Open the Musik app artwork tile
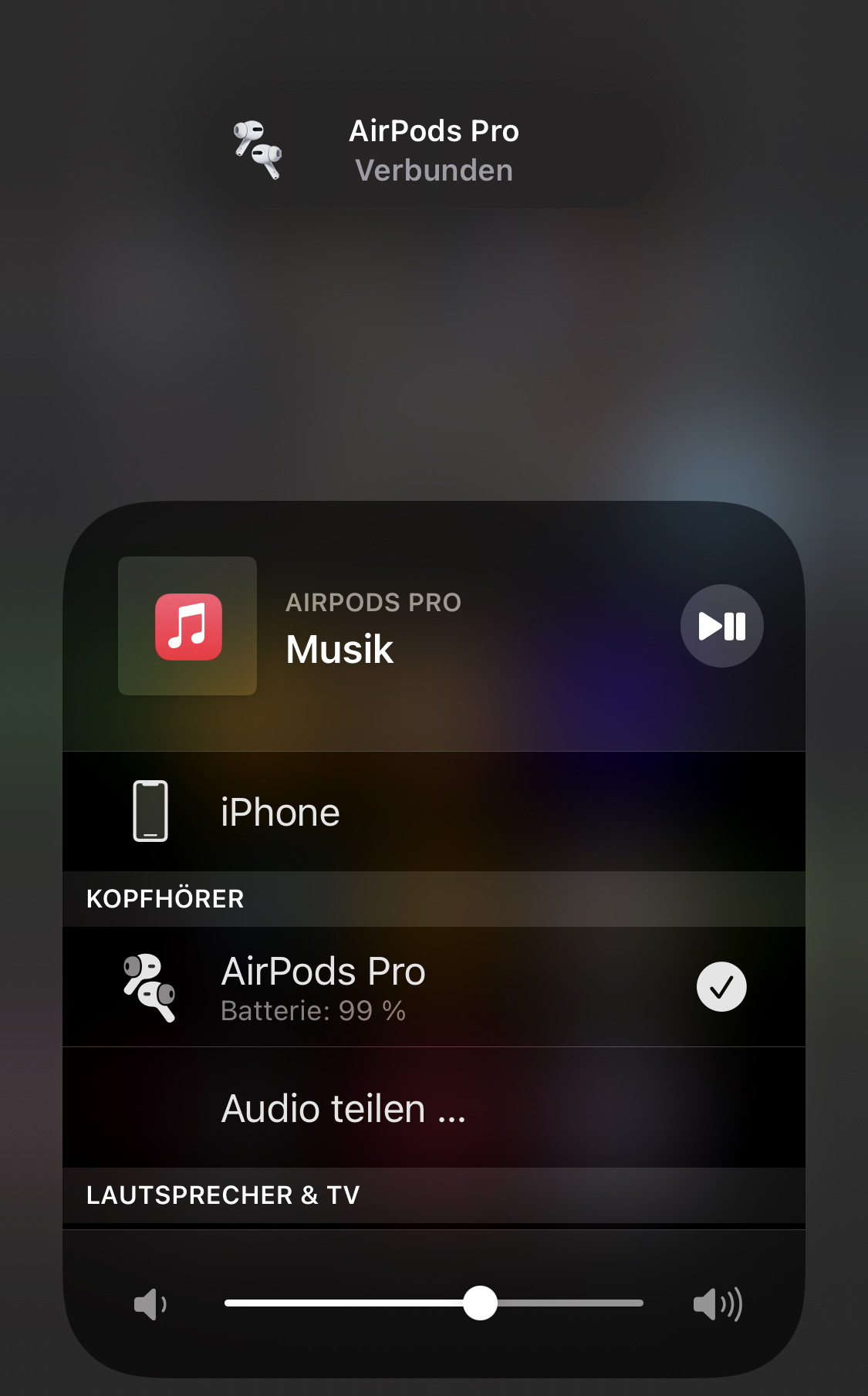Viewport: 868px width, 1396px height. pos(187,626)
